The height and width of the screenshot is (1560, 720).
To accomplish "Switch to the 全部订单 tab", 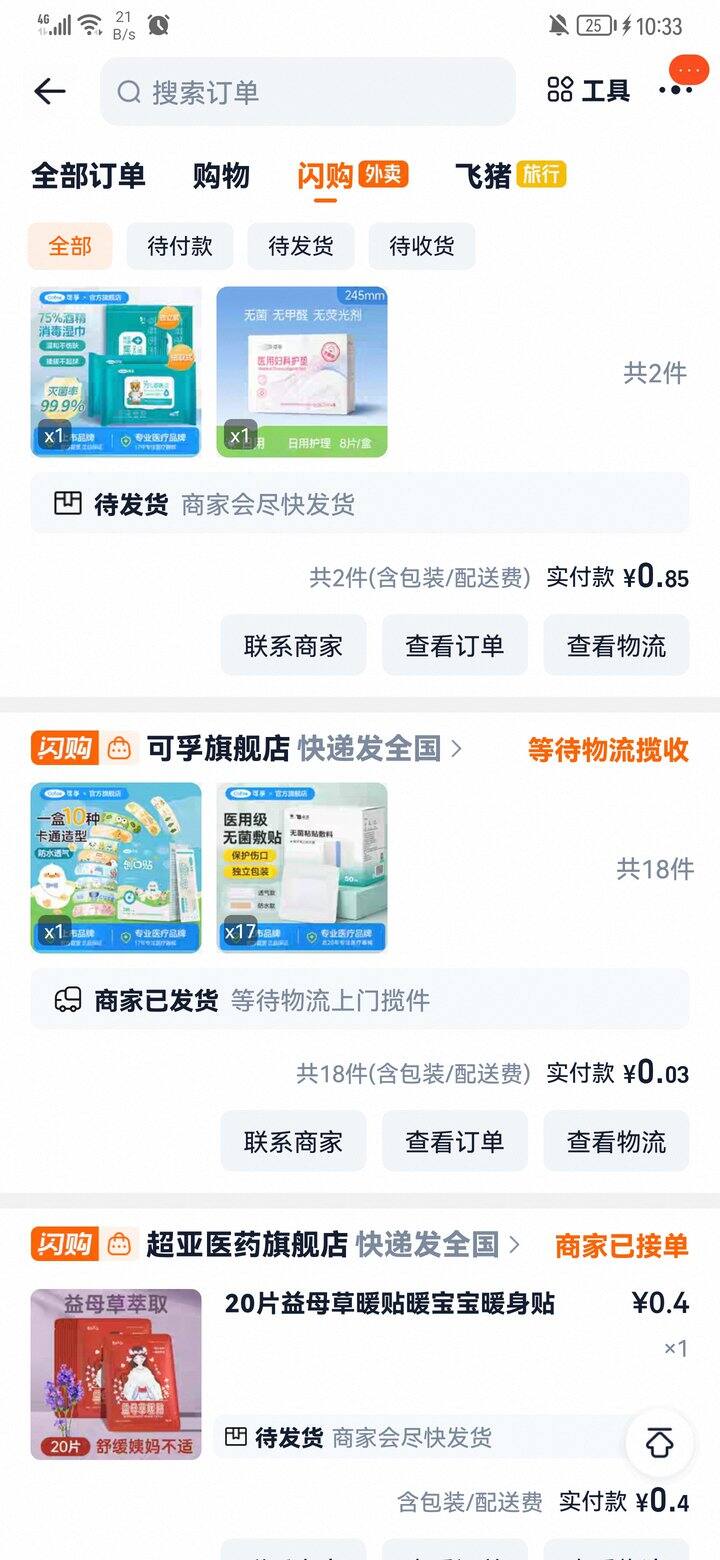I will tap(88, 176).
